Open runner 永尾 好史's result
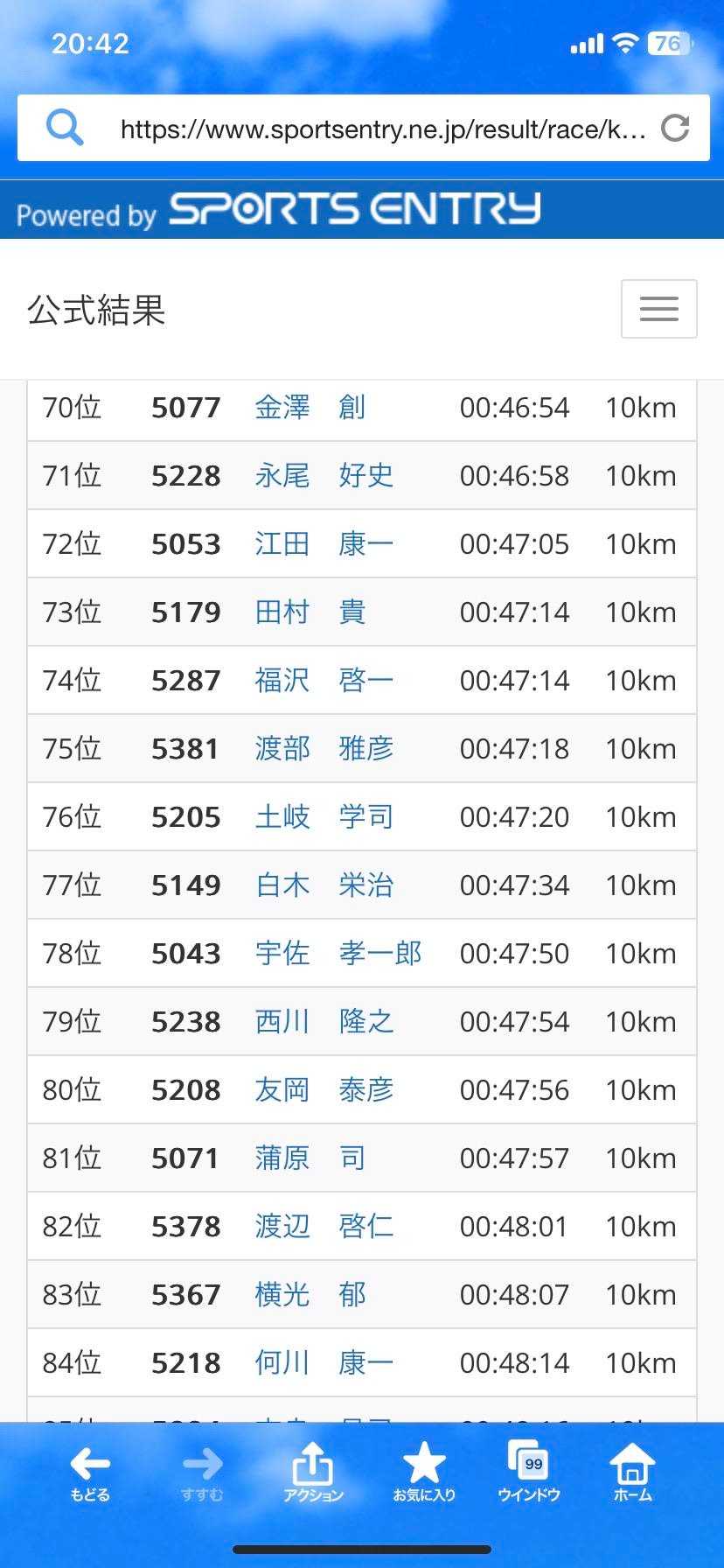The image size is (724, 1568). point(324,476)
